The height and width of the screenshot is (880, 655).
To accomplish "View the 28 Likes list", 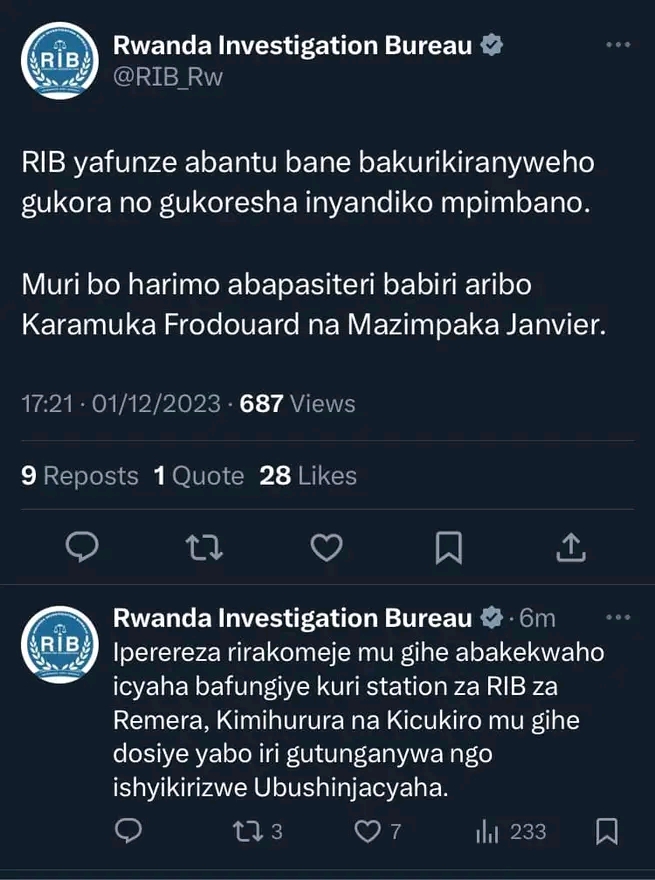I will click(308, 476).
